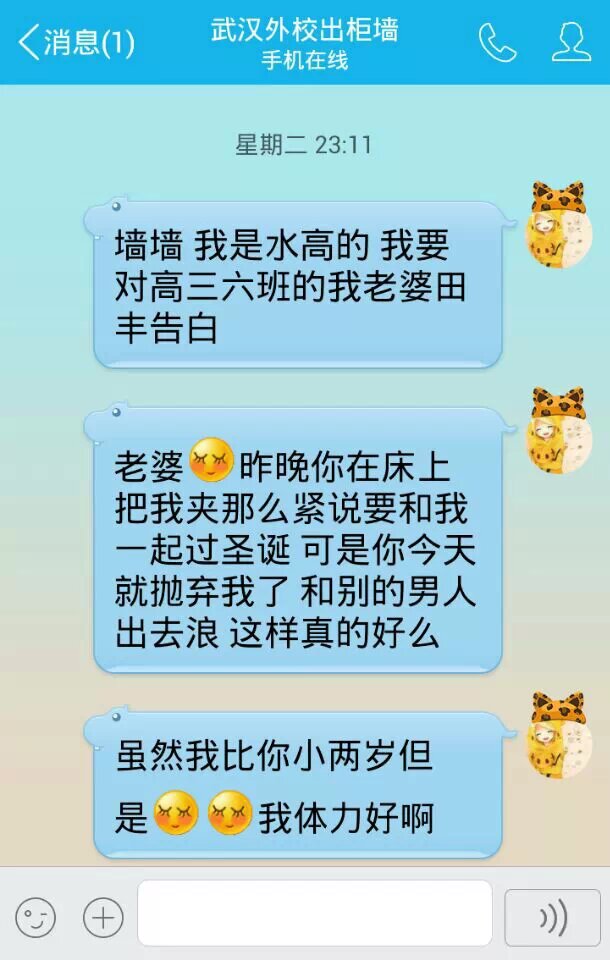
Task: Open the contact profile icon
Action: tap(571, 43)
